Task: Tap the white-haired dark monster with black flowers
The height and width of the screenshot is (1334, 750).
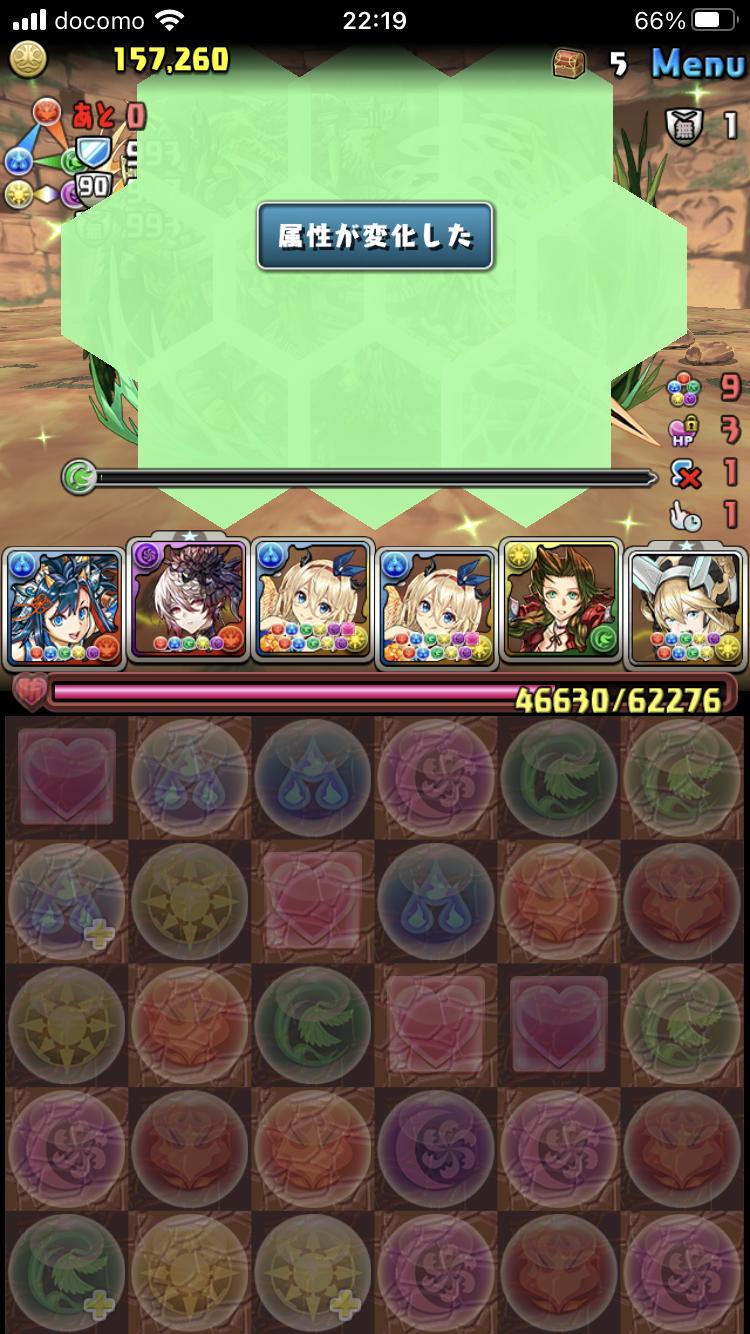Action: point(187,598)
